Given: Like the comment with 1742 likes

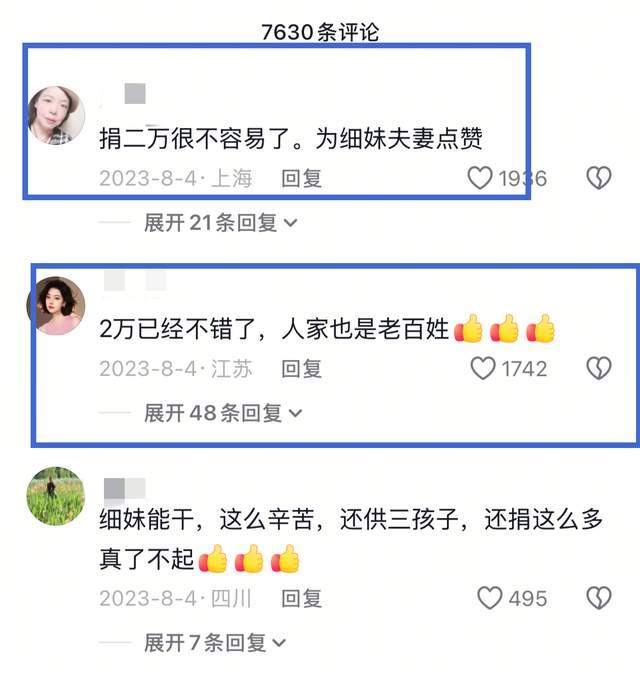Looking at the screenshot, I should [483, 369].
